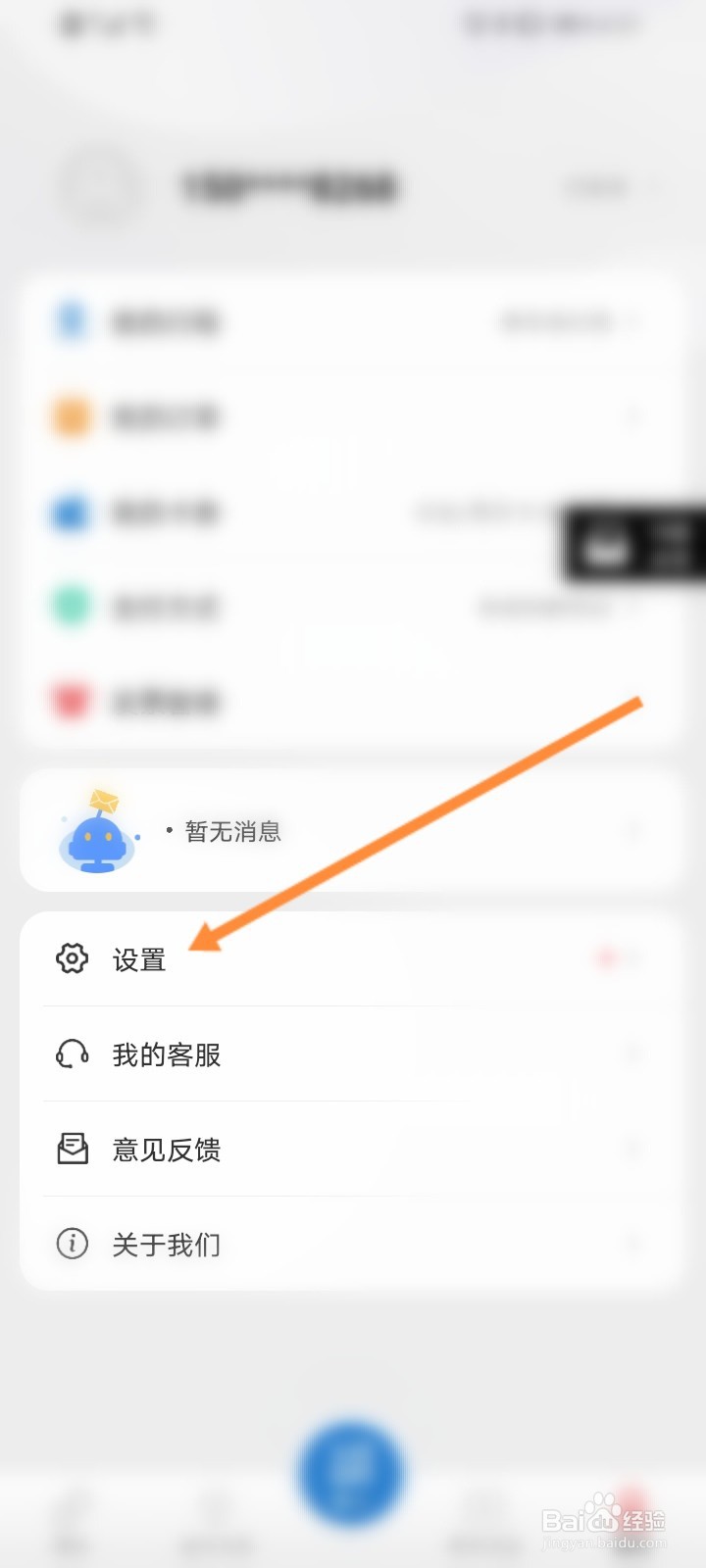Tap the green icon in the fourth list row
This screenshot has height=1568, width=706.
(x=70, y=607)
